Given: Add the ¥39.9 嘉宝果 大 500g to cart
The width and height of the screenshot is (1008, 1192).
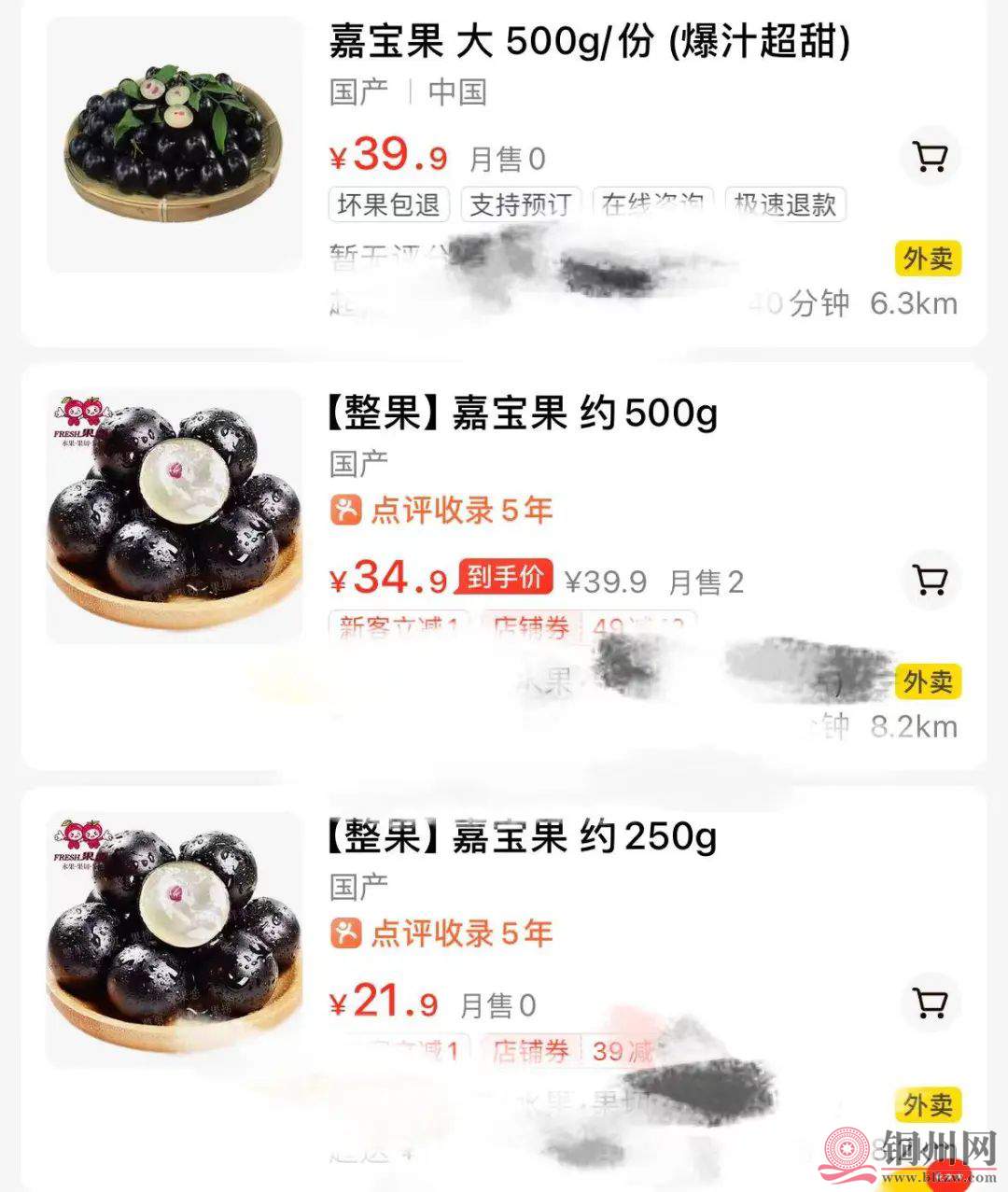Looking at the screenshot, I should (x=931, y=157).
